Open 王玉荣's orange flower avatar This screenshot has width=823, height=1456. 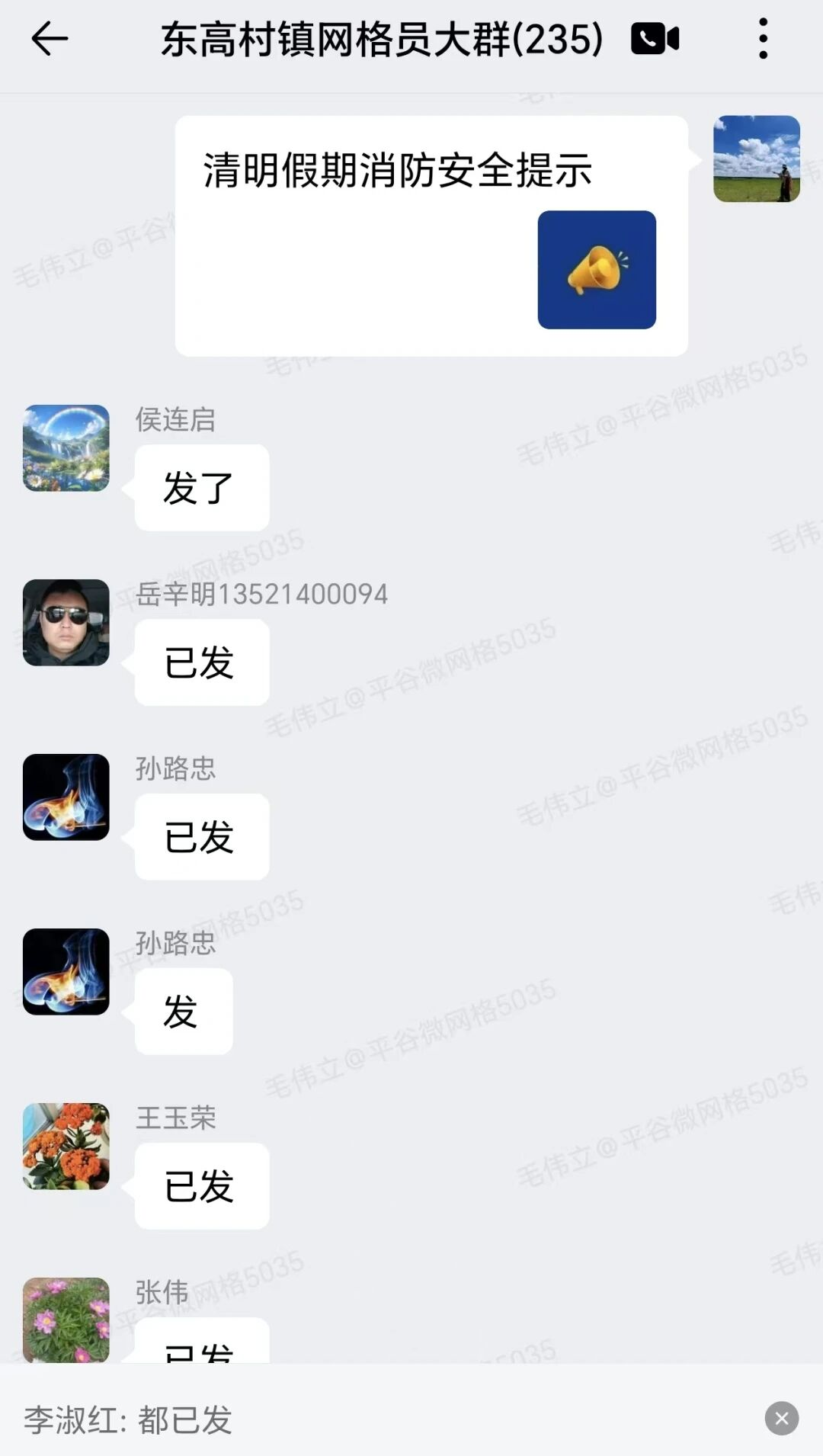pyautogui.click(x=66, y=1147)
